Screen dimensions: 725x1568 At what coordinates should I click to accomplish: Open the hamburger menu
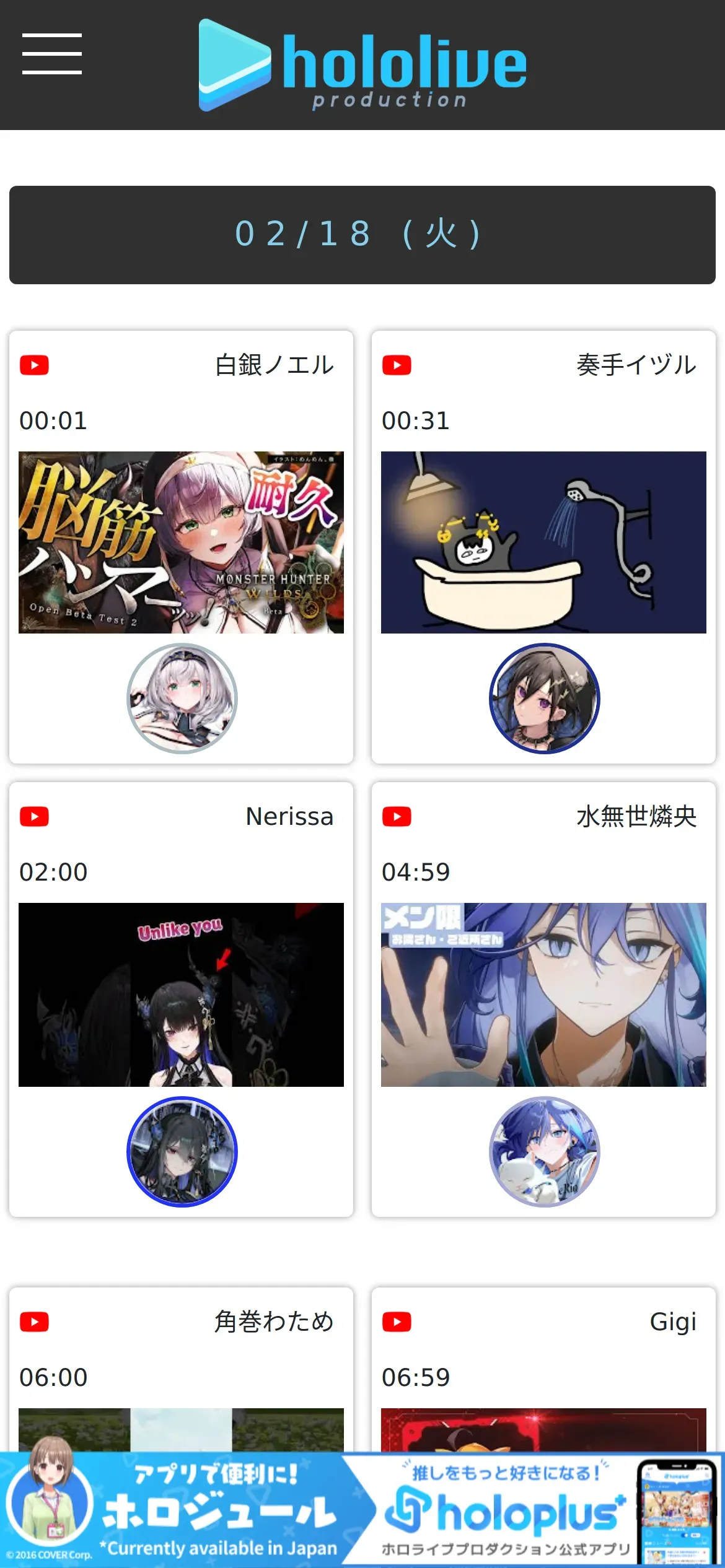point(52,54)
